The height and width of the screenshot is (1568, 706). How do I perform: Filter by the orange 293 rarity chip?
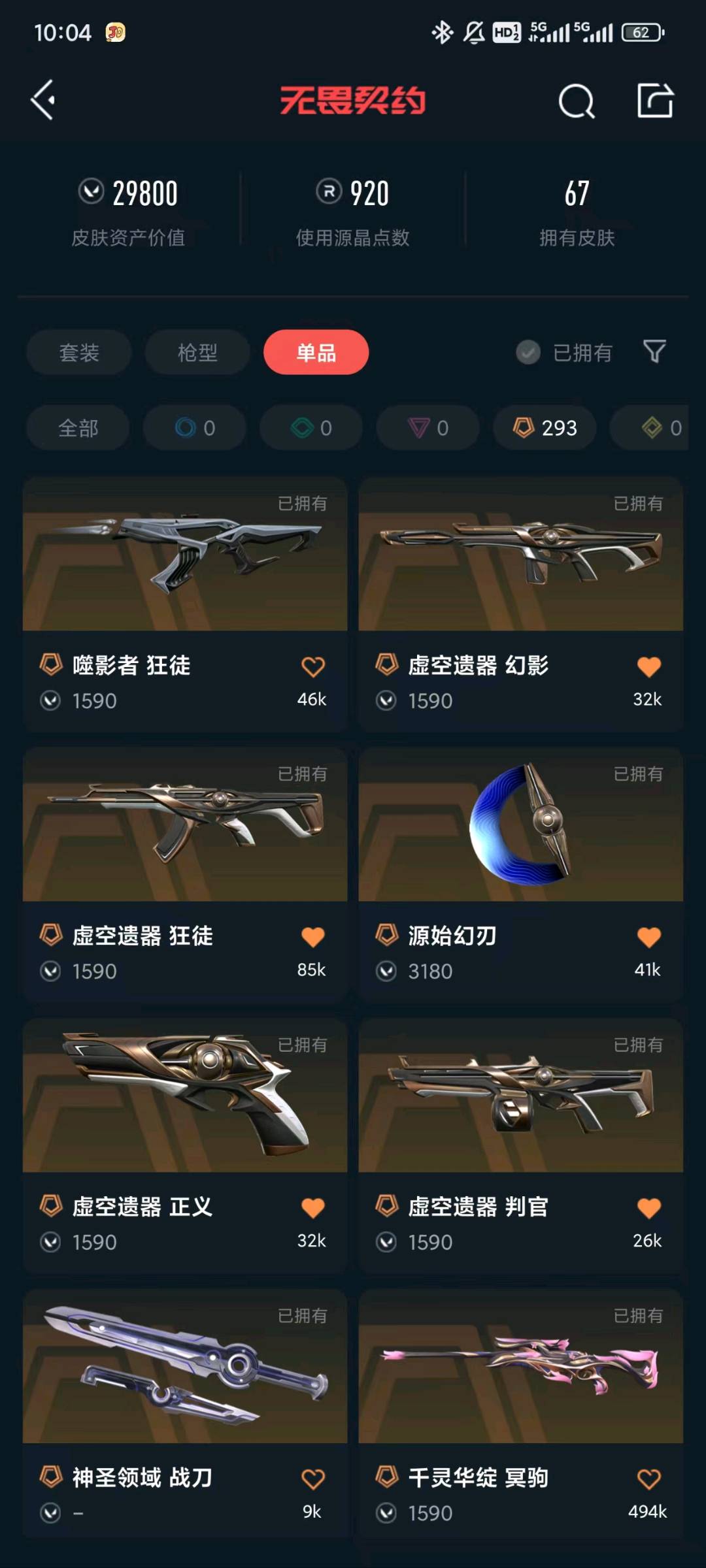tap(545, 428)
